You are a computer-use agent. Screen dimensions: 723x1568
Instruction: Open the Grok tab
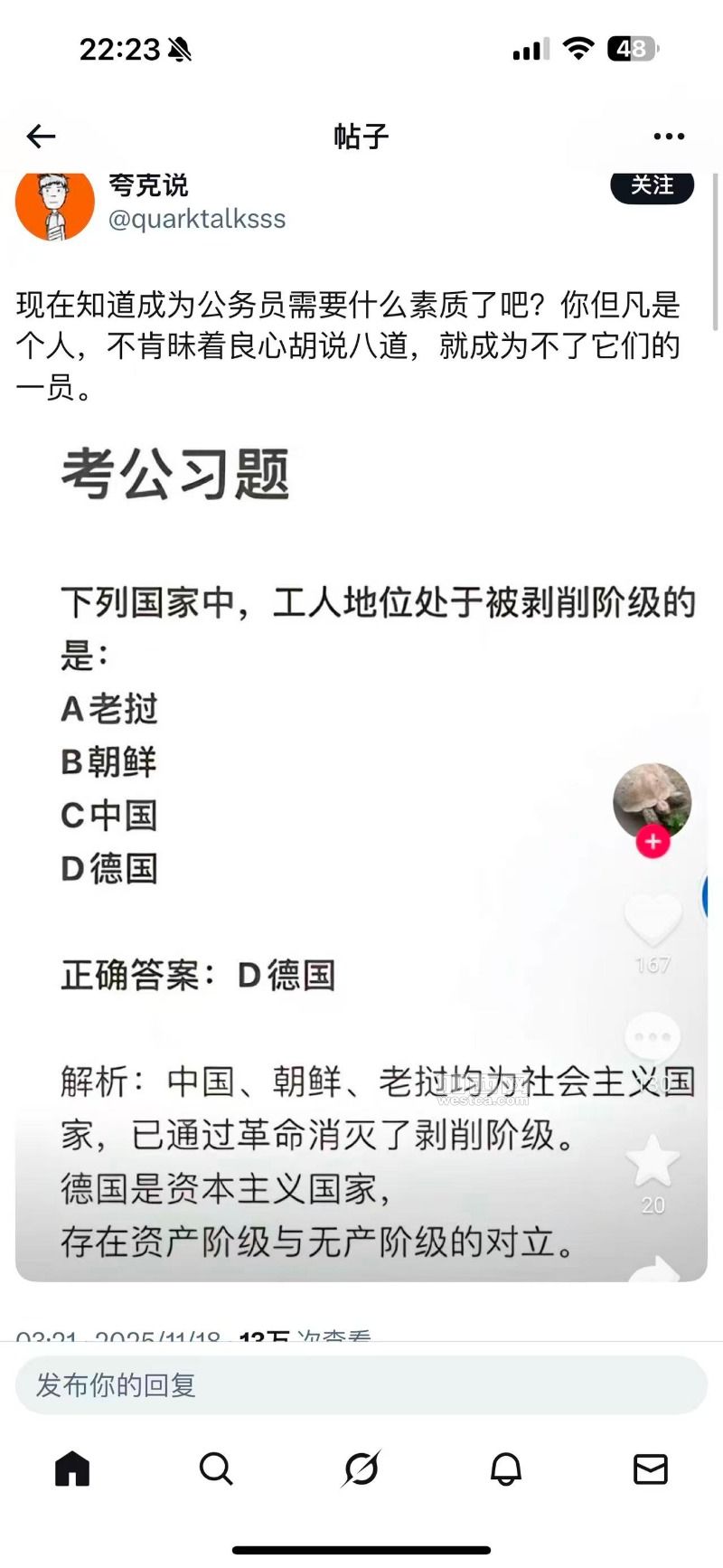point(361,1469)
